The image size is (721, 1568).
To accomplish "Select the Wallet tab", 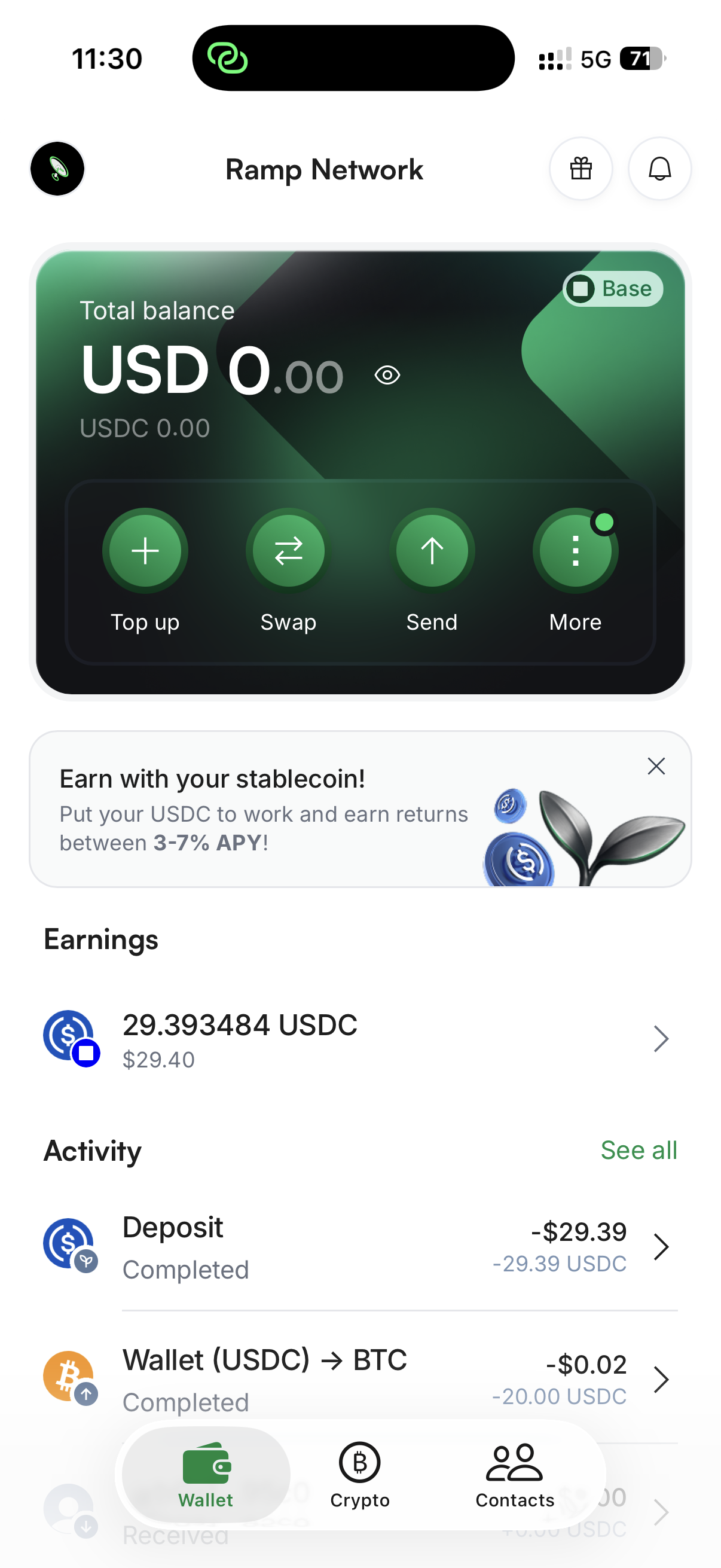I will (x=206, y=1474).
